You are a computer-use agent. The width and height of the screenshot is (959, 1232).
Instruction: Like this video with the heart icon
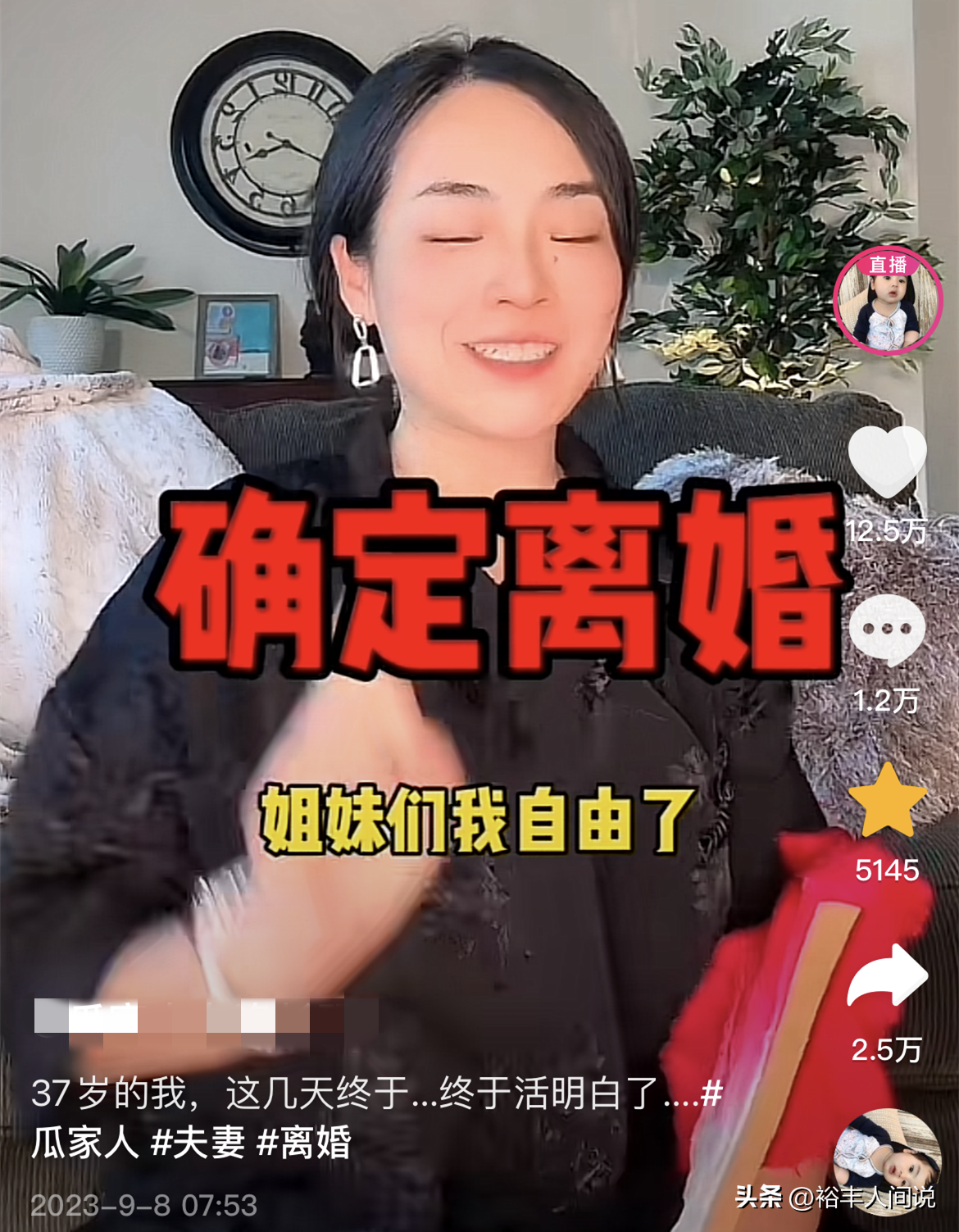pos(887,461)
